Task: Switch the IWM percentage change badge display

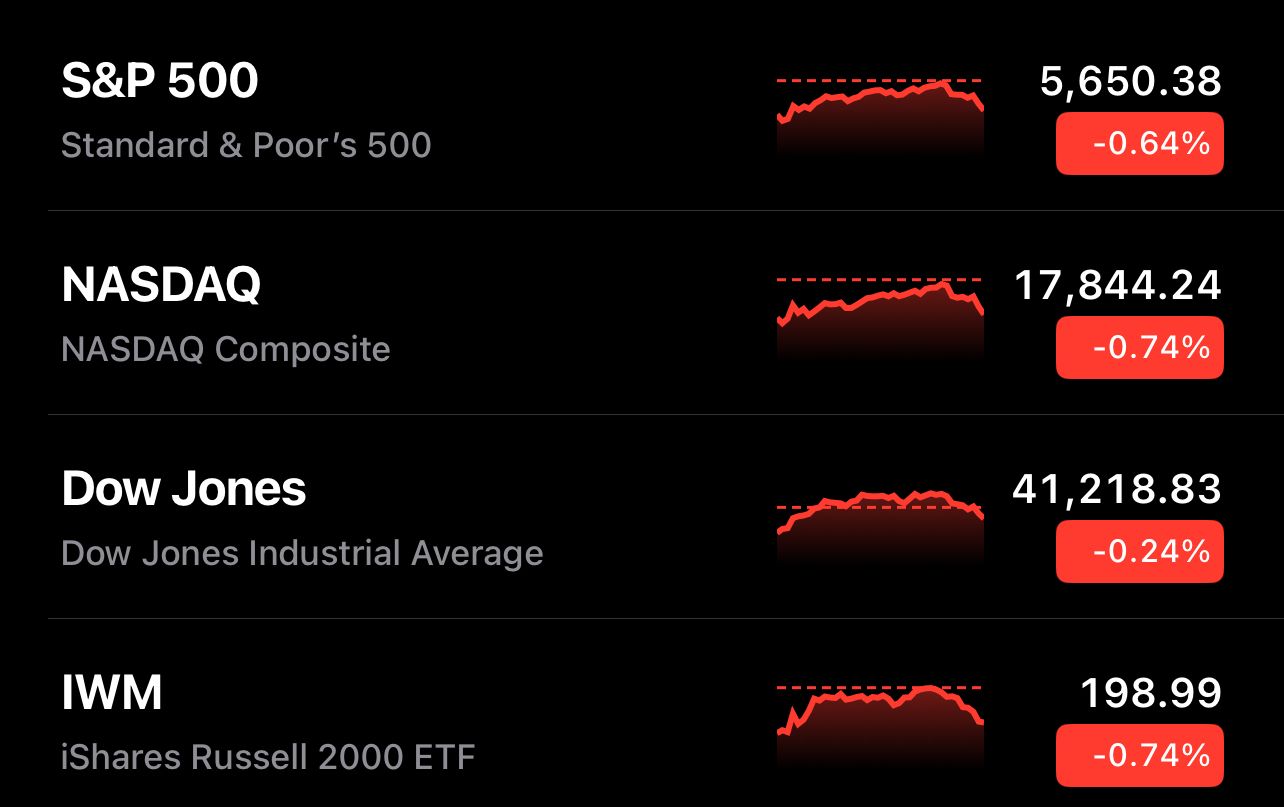Action: (1139, 755)
